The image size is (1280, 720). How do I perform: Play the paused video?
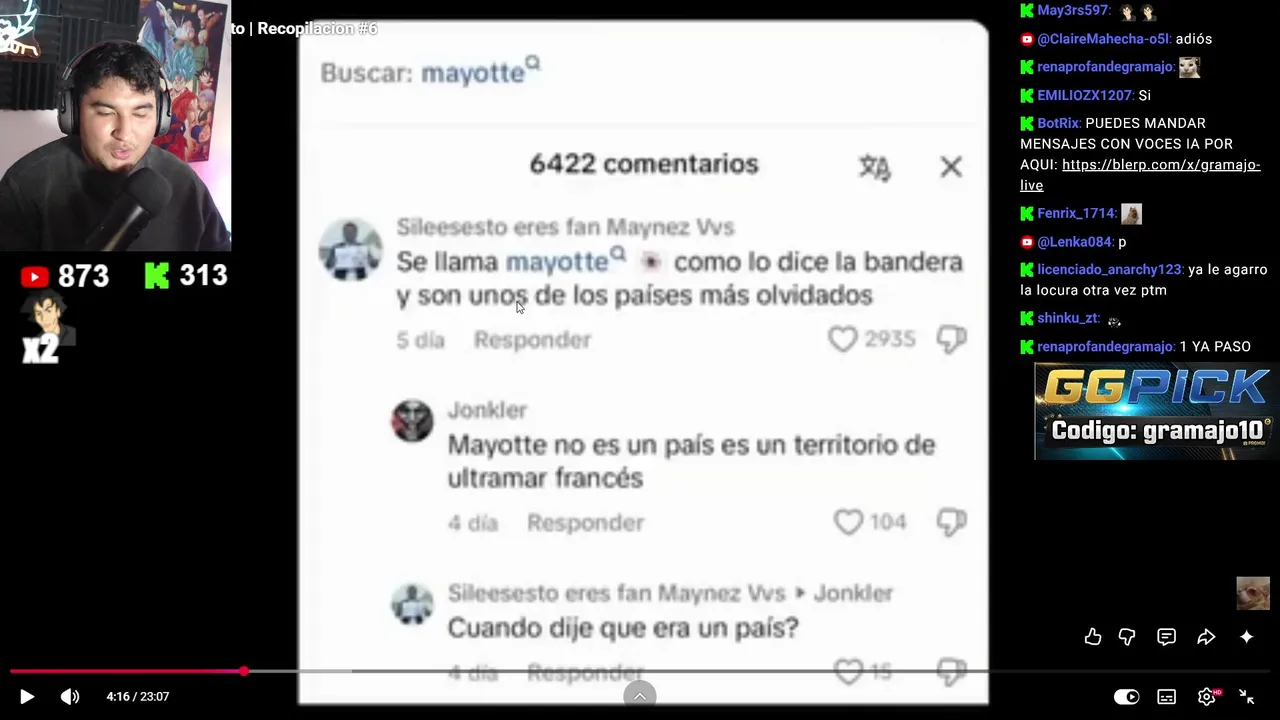27,697
